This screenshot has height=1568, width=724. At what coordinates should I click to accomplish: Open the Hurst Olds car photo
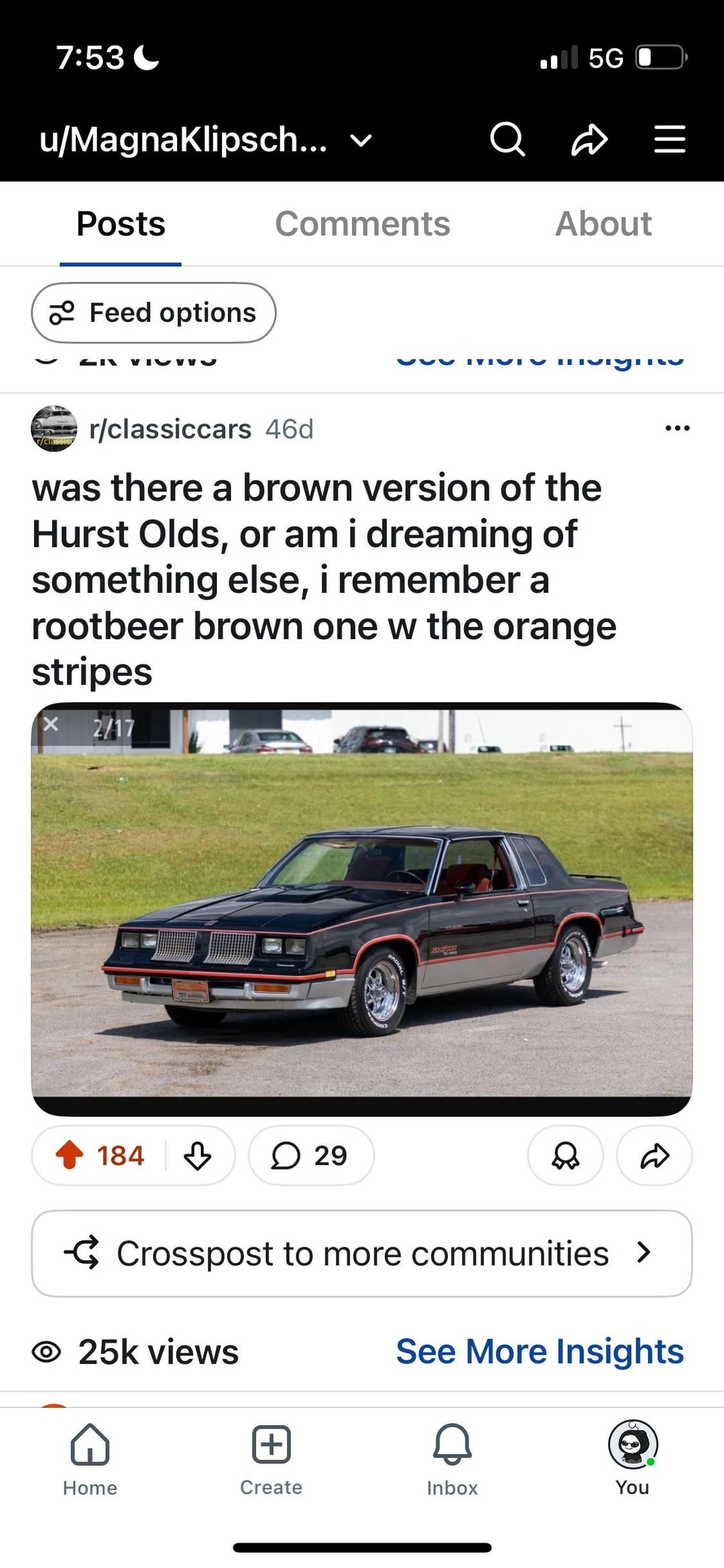(x=362, y=905)
